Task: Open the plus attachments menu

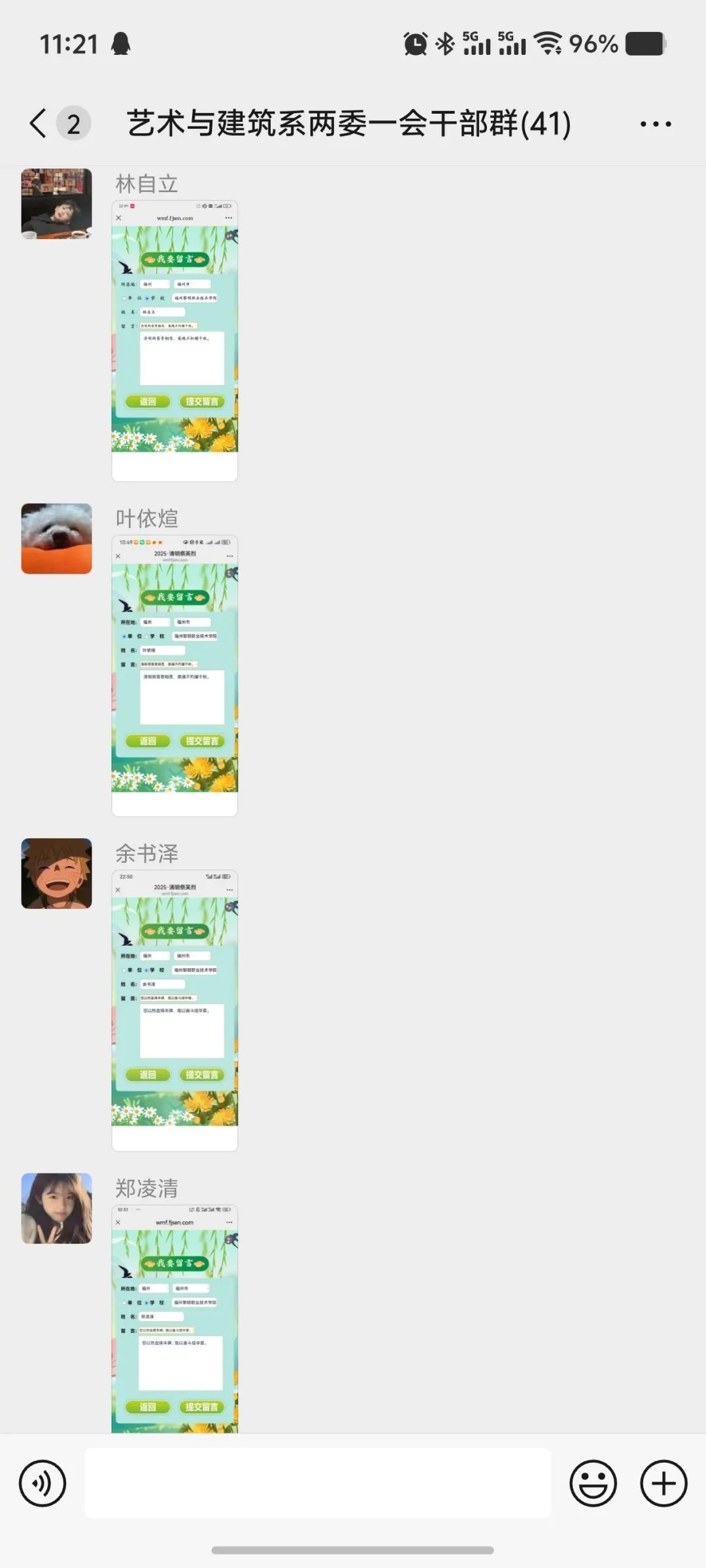Action: click(x=664, y=1484)
